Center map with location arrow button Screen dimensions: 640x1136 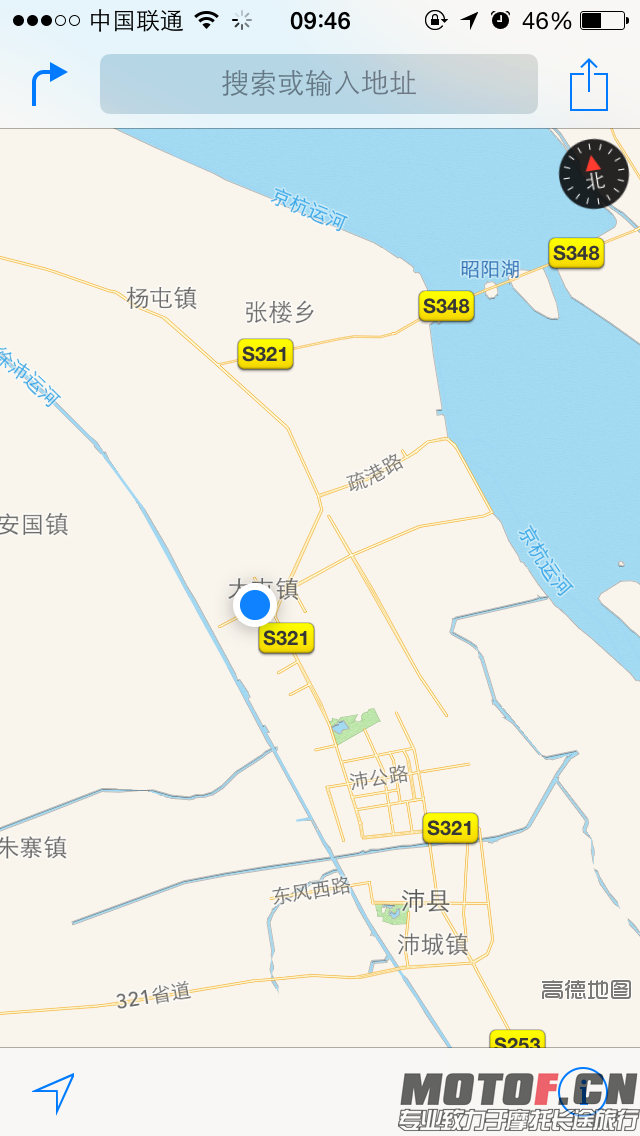click(x=53, y=1092)
